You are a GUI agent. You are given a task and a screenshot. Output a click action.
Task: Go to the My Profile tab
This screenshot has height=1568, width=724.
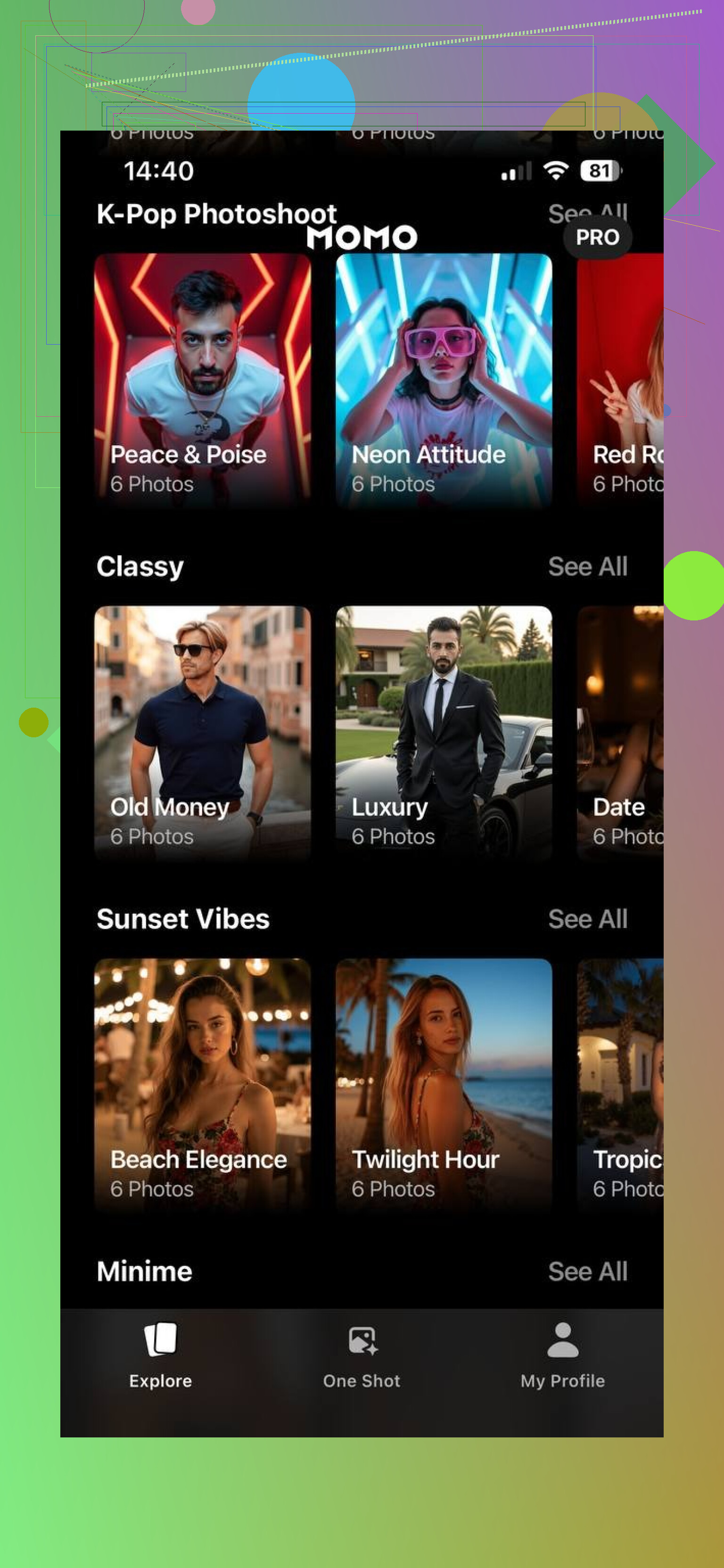(562, 1354)
